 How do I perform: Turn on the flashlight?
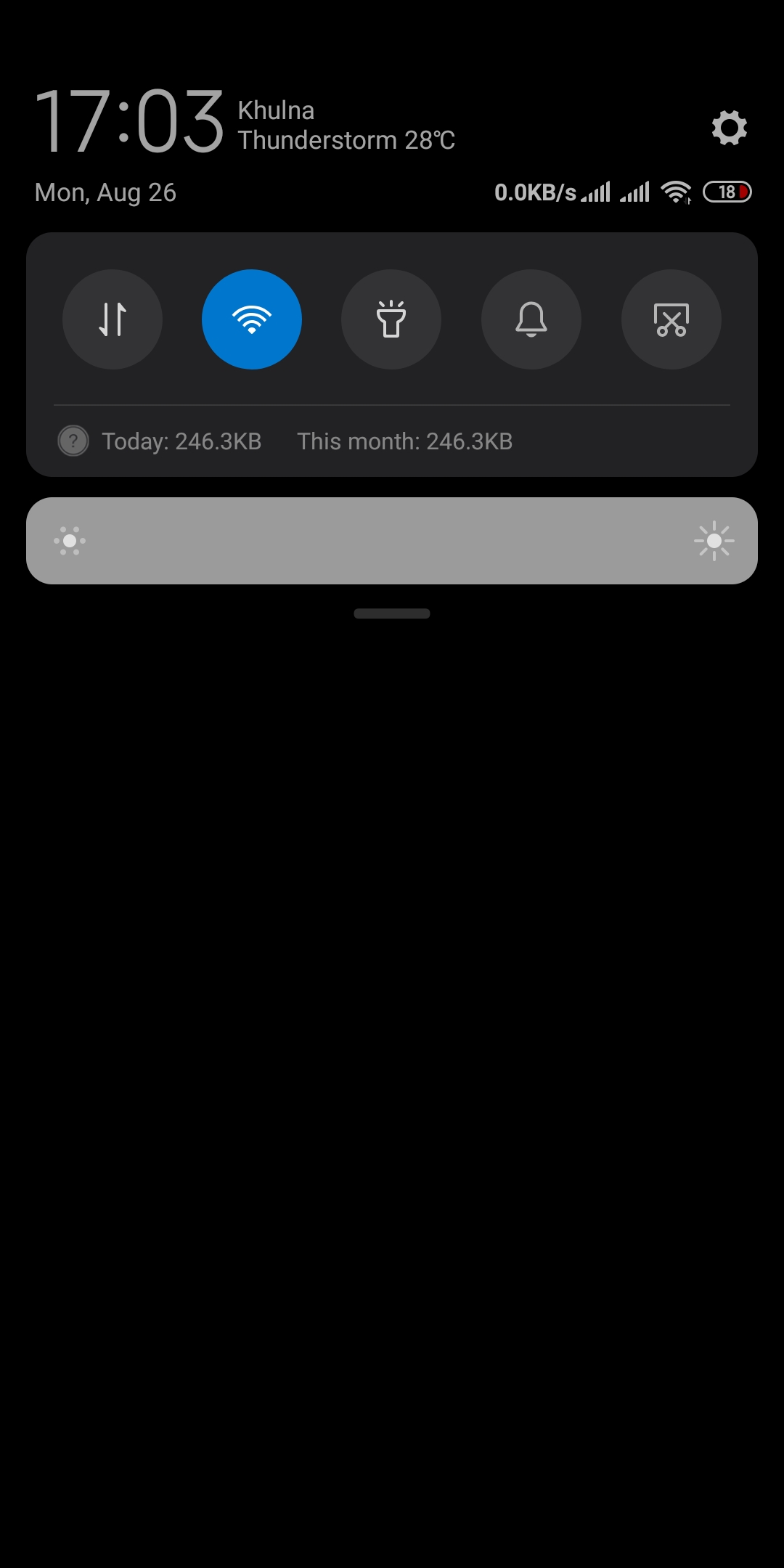391,319
